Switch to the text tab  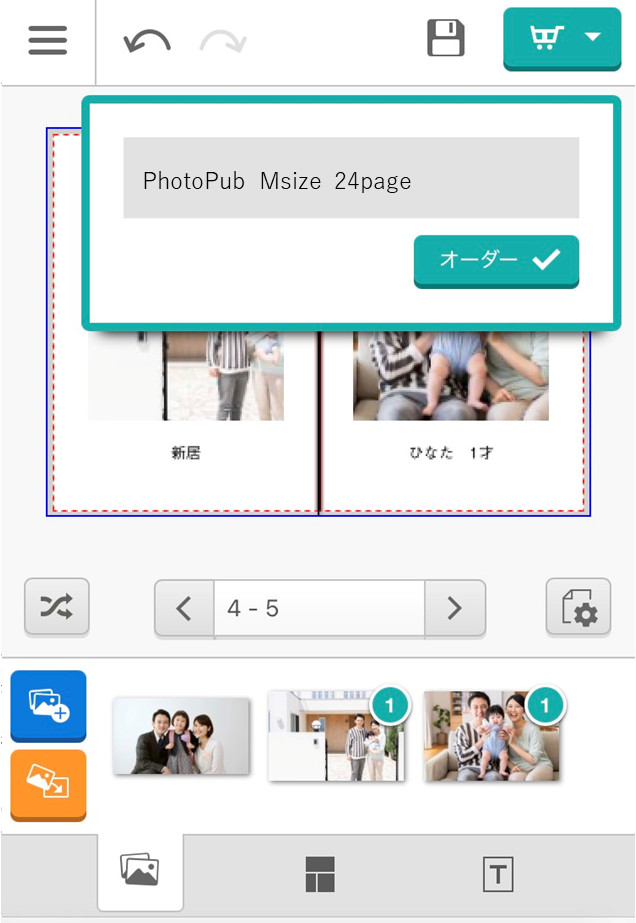[497, 874]
